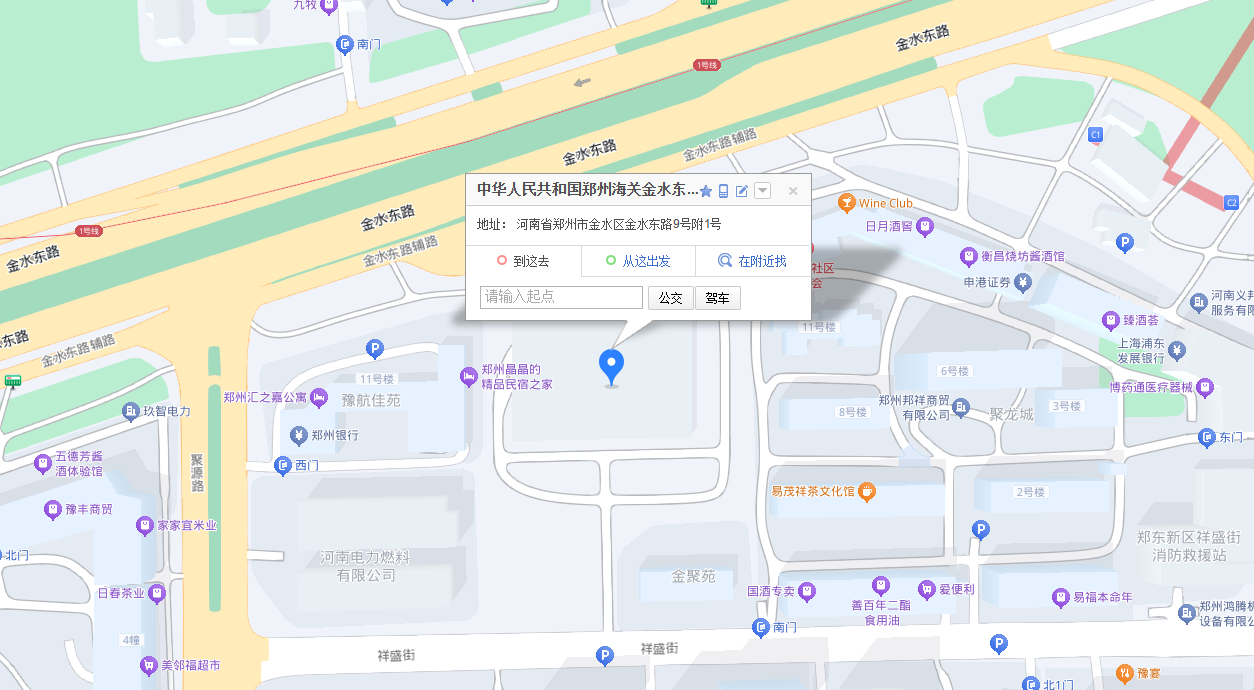The height and width of the screenshot is (690, 1254).
Task: Focus the 请输入起点 input field
Action: pos(561,297)
